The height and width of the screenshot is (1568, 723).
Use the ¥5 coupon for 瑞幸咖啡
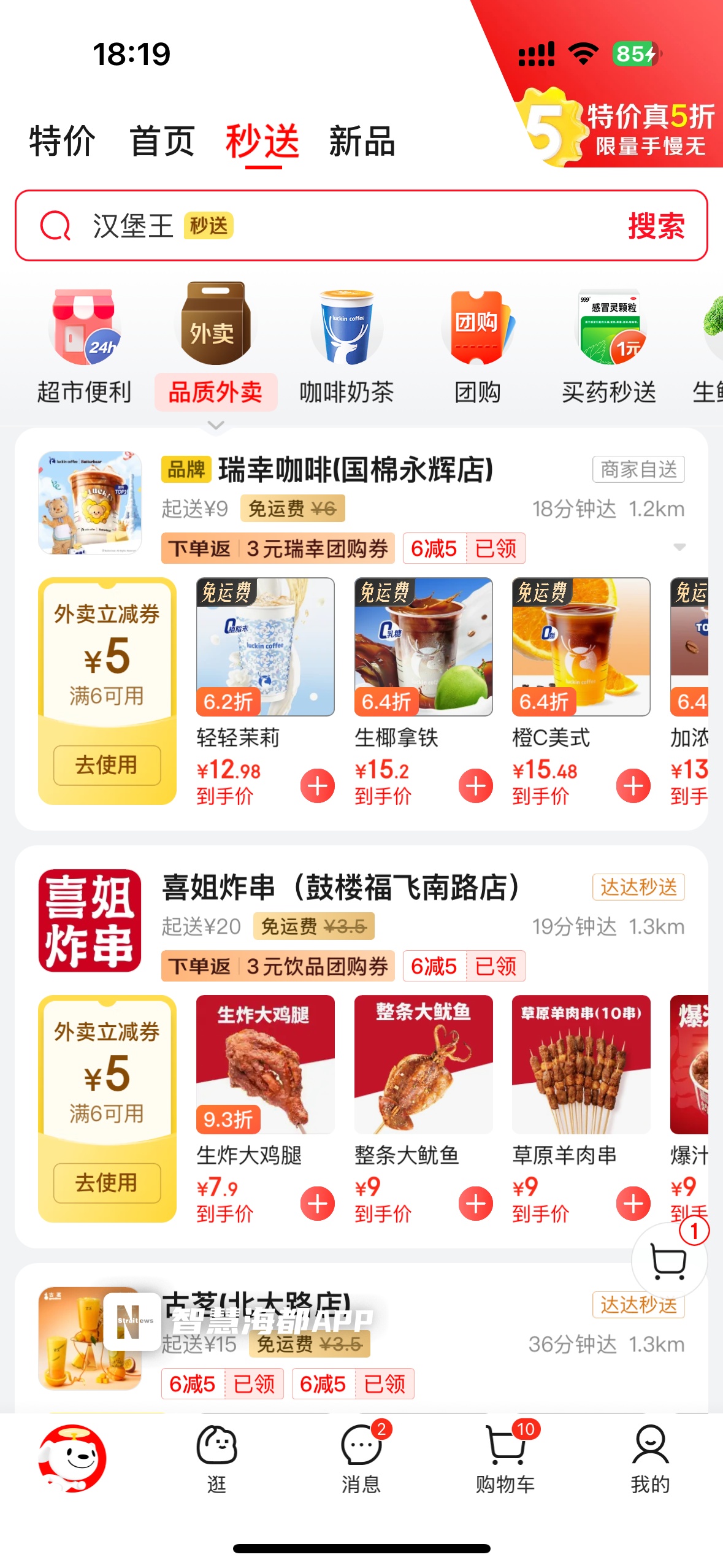pos(107,765)
